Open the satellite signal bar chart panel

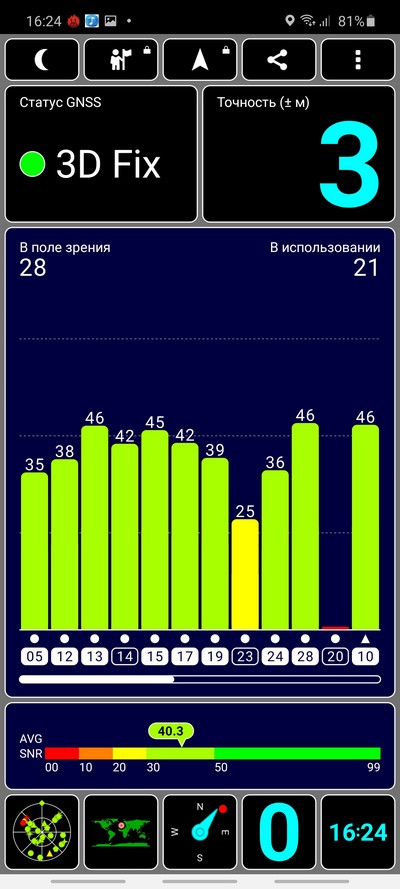pyautogui.click(x=200, y=462)
